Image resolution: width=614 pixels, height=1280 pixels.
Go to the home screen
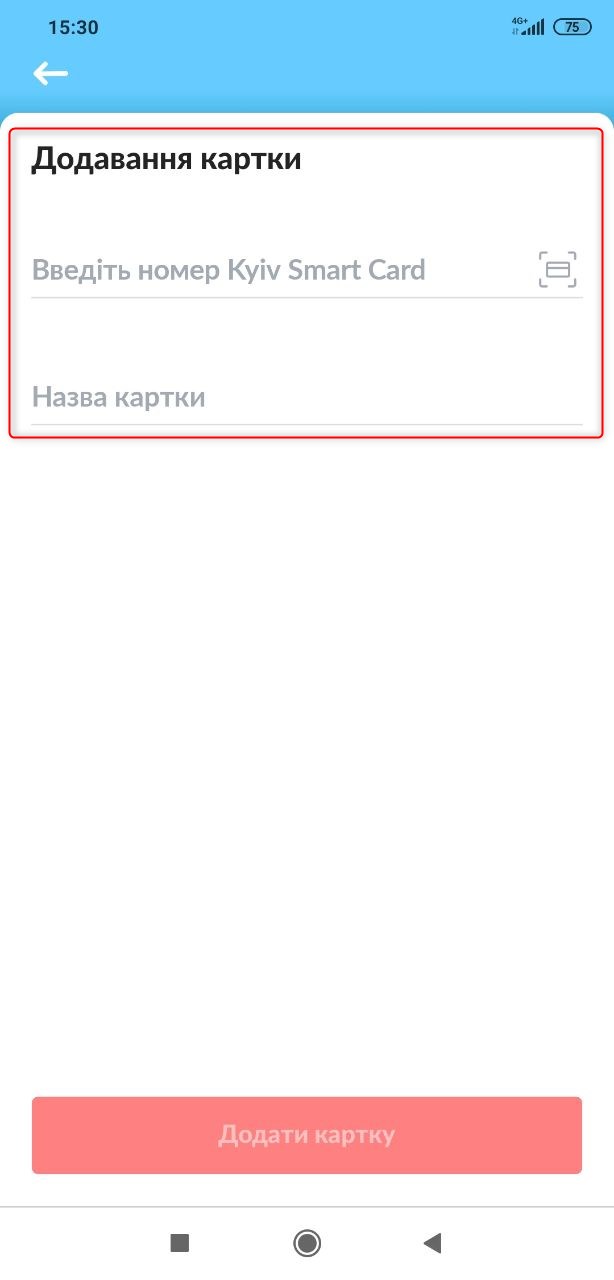(307, 1243)
